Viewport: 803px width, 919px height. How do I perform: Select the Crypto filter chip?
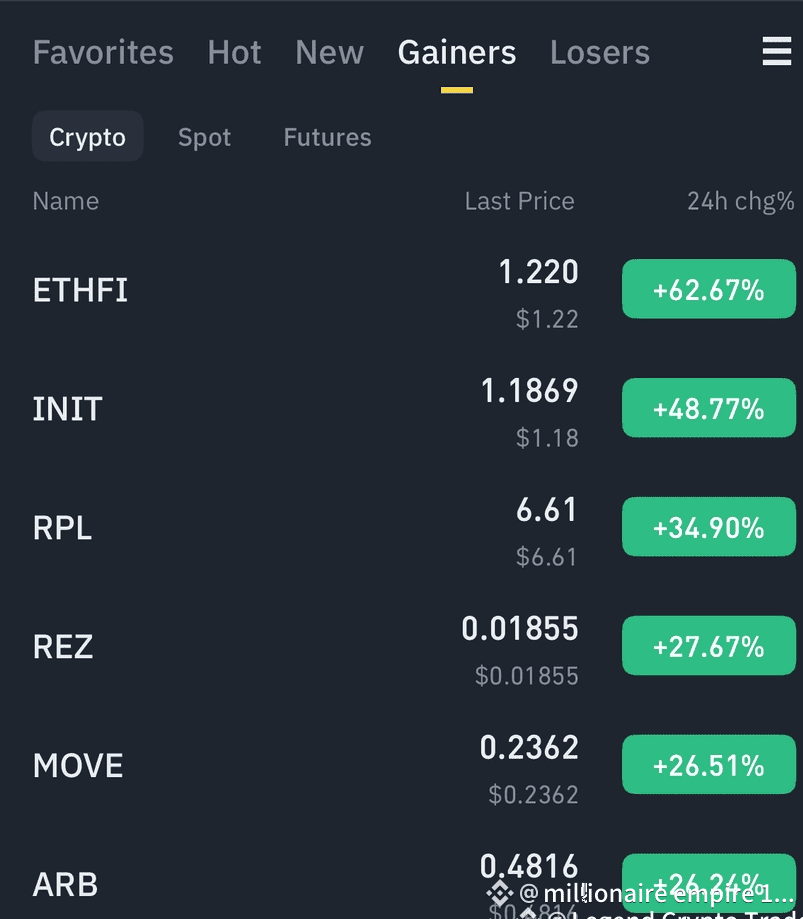(x=88, y=137)
